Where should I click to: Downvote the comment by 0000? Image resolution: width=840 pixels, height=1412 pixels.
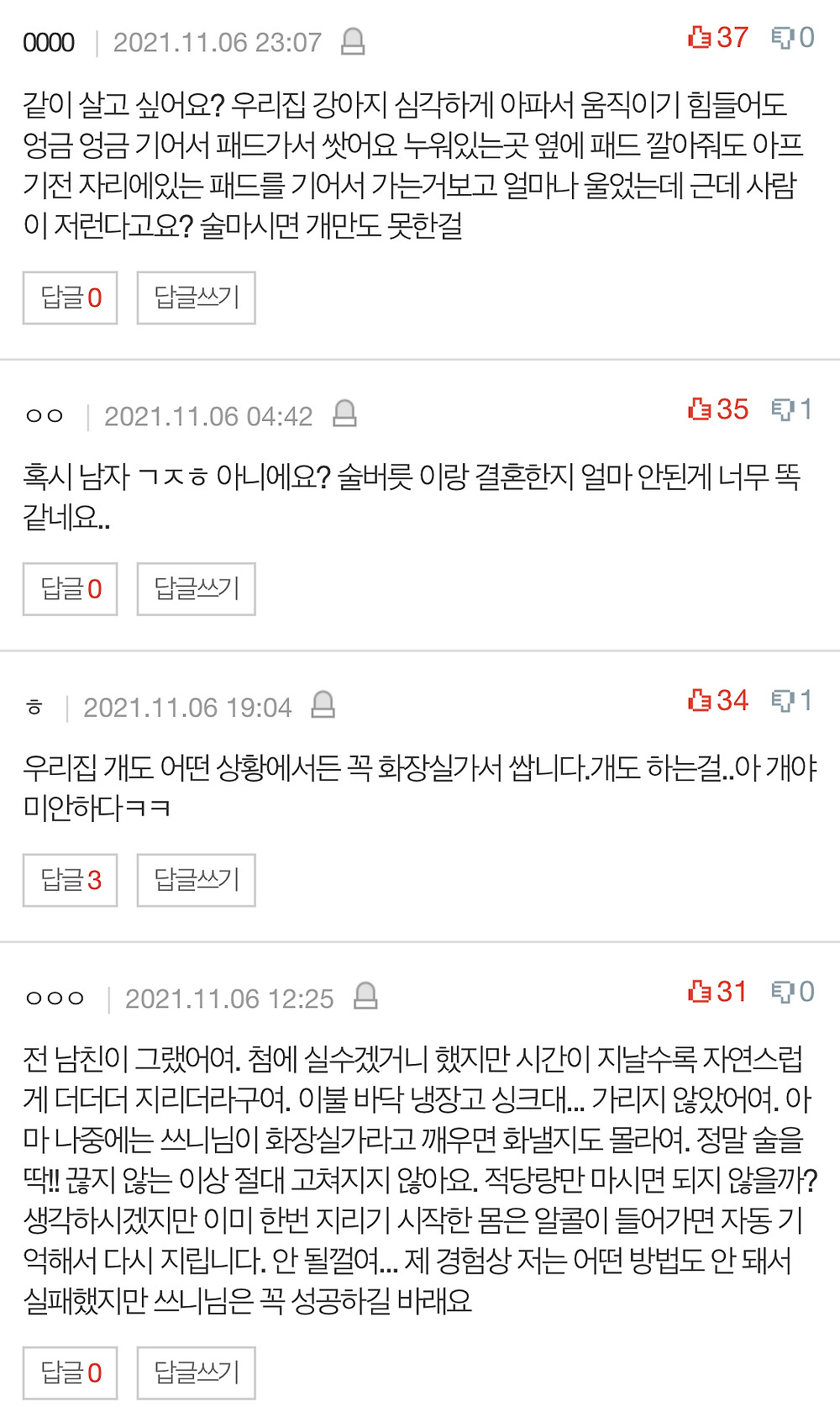click(793, 37)
